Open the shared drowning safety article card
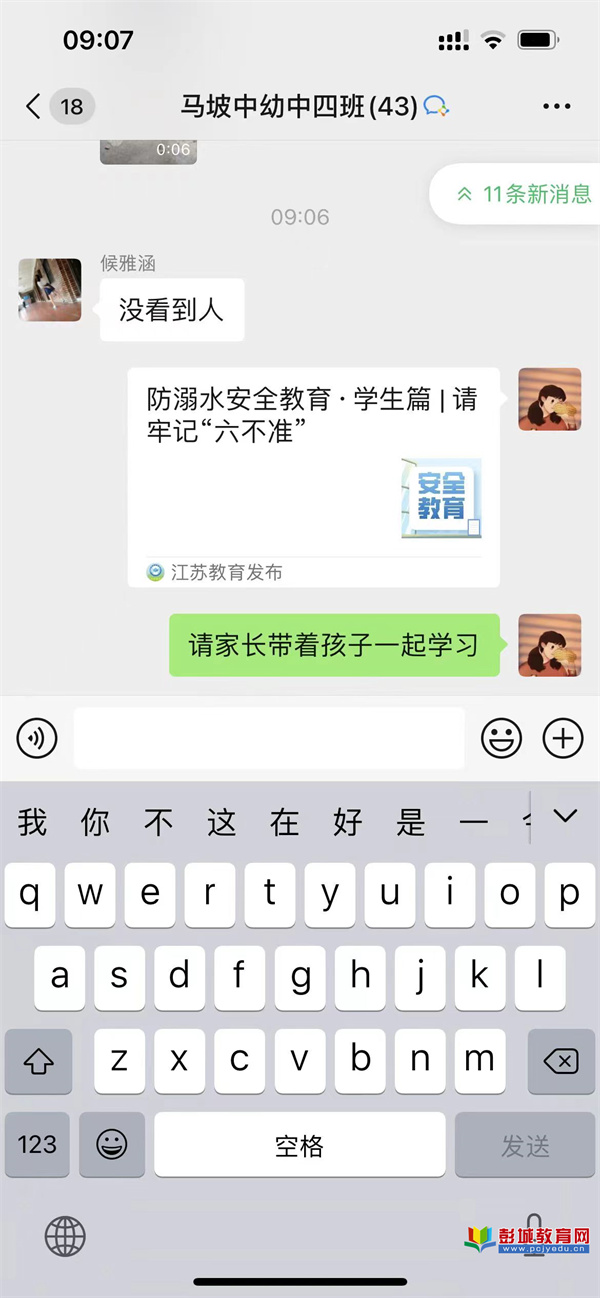Viewport: 600px width, 1298px height. click(313, 476)
